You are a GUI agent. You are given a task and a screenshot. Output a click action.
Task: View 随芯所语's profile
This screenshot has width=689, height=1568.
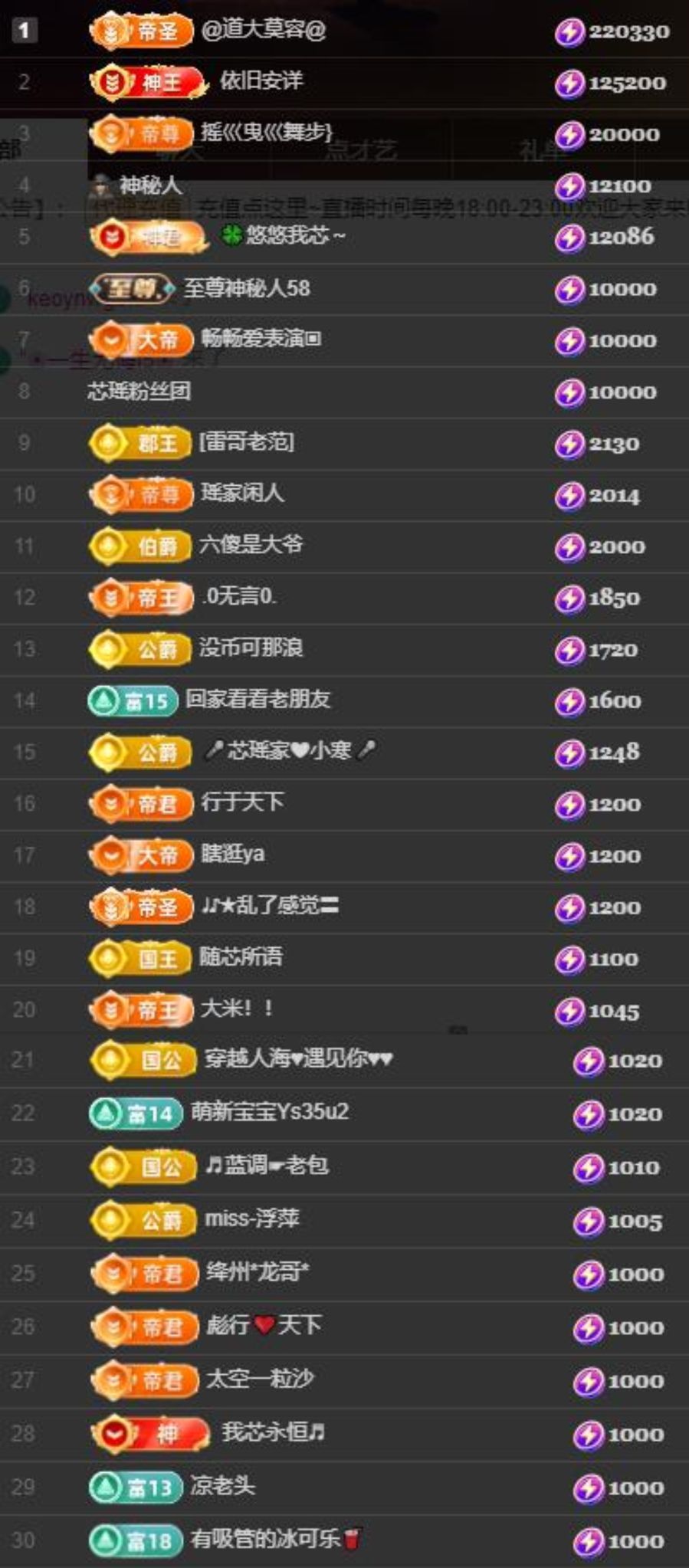[x=241, y=957]
